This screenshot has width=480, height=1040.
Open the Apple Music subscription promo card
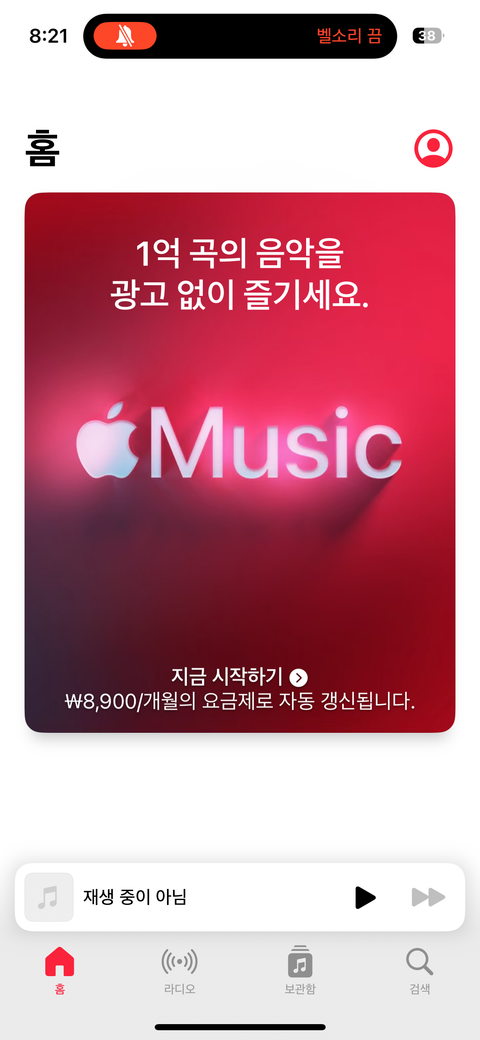coord(240,462)
